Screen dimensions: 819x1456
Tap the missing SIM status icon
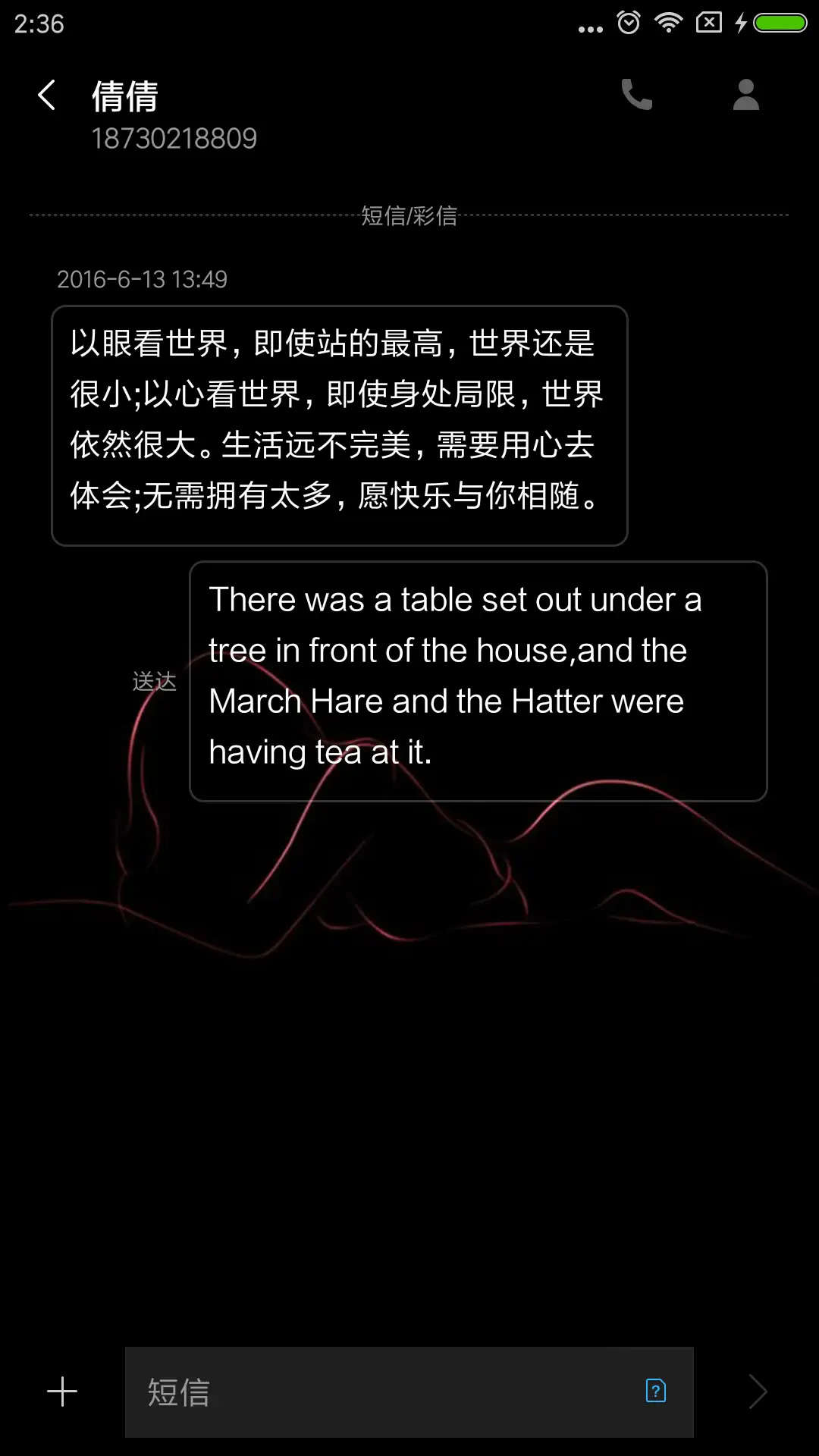pos(708,23)
